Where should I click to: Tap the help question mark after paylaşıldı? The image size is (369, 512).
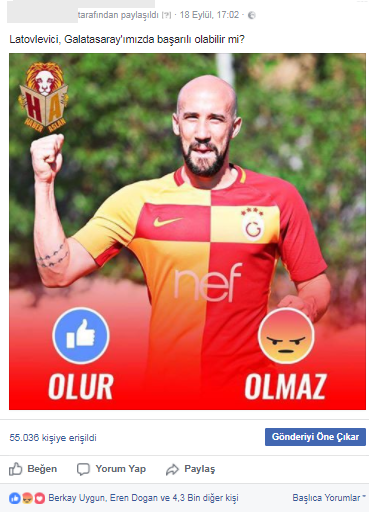166,15
